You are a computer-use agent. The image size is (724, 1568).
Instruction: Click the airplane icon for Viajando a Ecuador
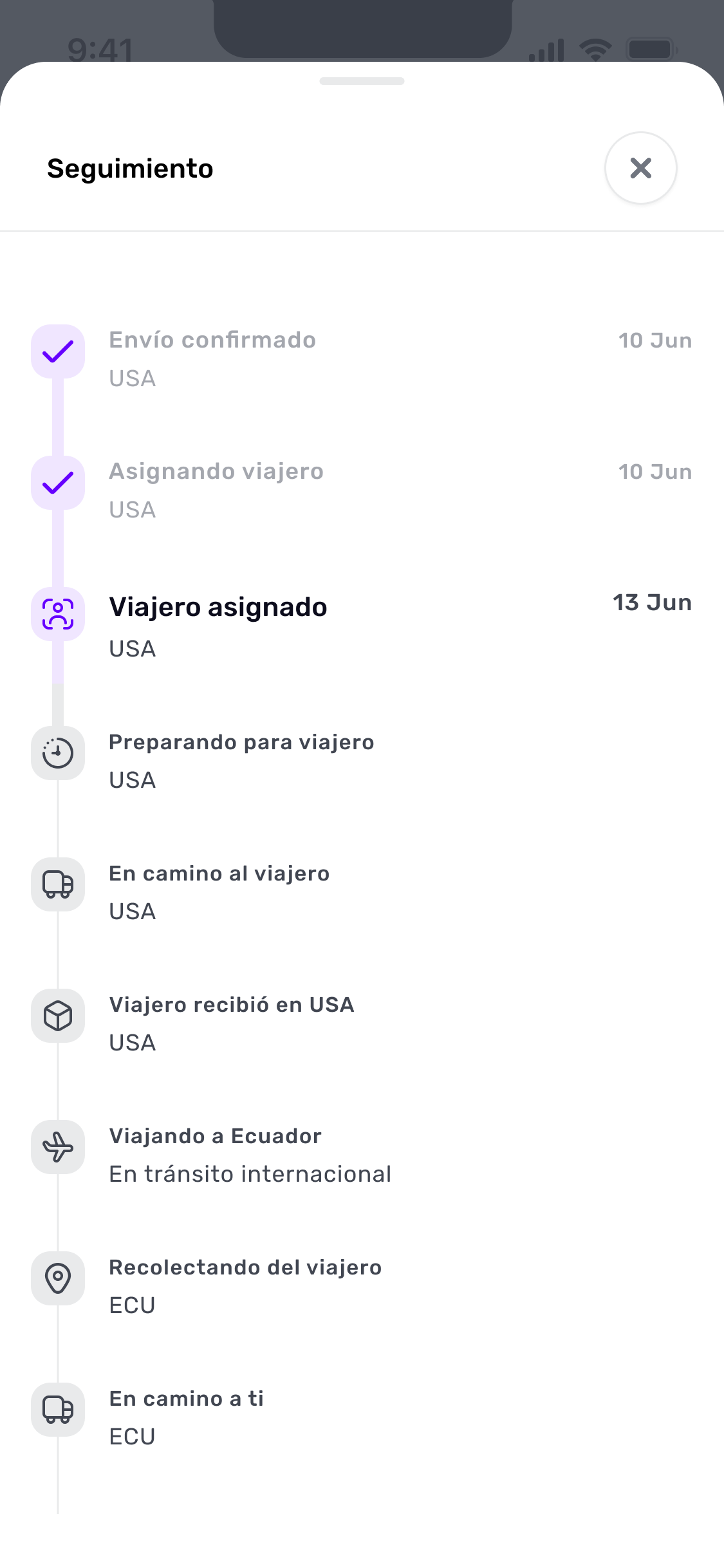click(57, 1147)
